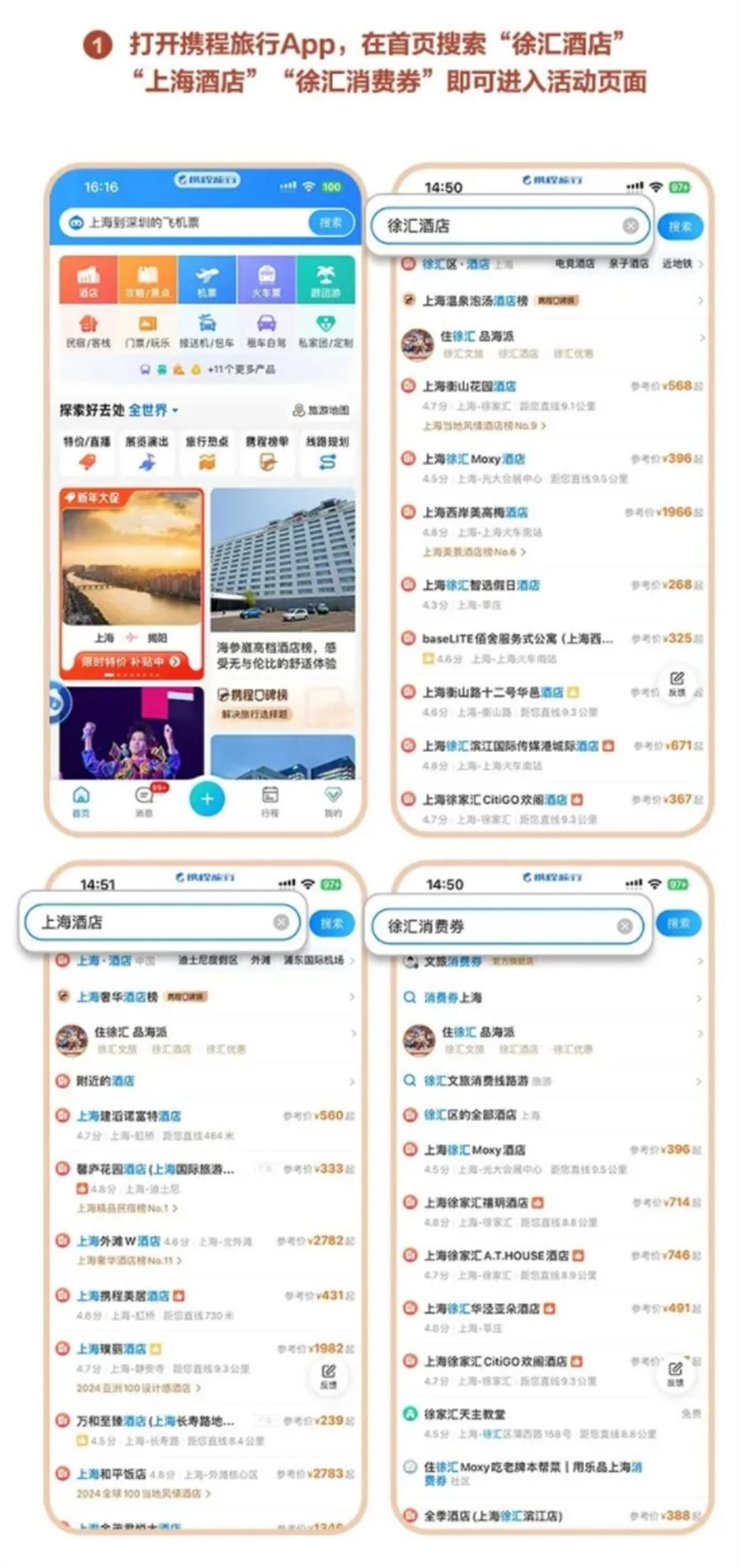Open the 门票/玩乐 tickets and fun icon
Viewport: 741px width, 1568px height.
tap(147, 330)
